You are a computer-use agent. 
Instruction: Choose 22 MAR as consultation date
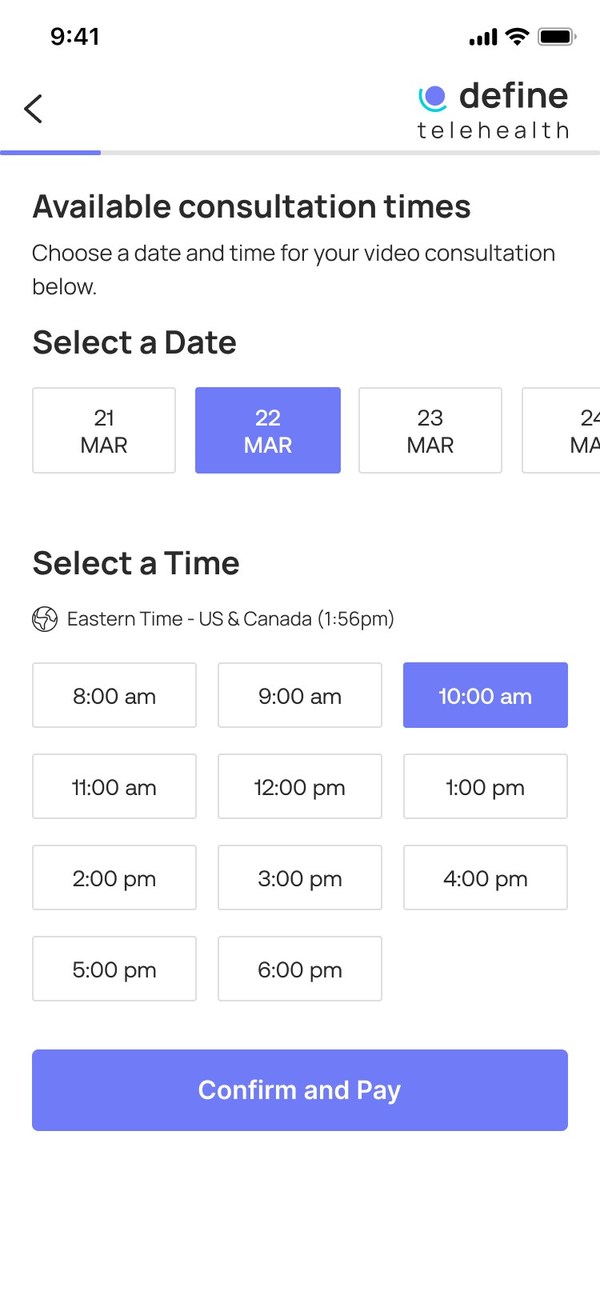click(x=268, y=430)
